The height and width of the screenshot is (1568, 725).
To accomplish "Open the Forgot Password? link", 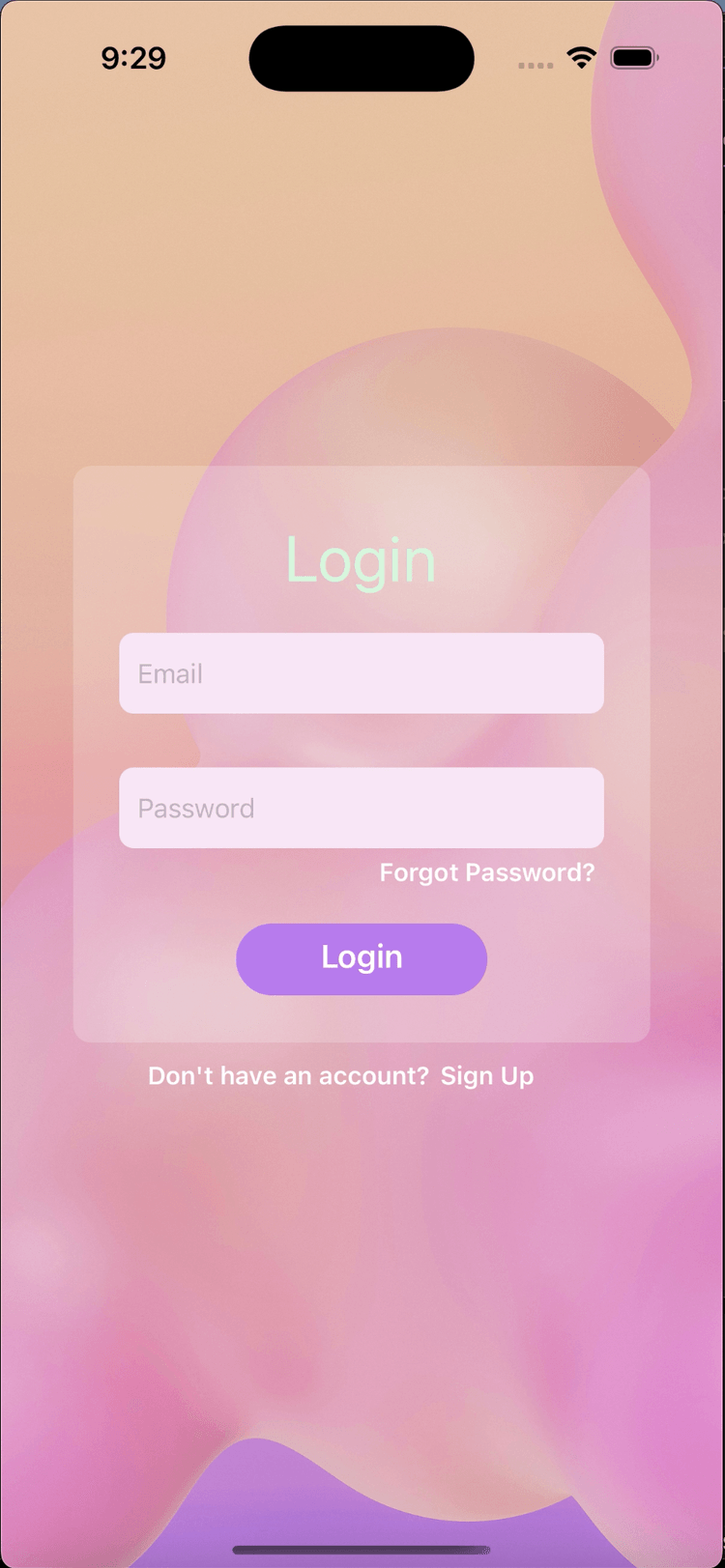I will pyautogui.click(x=486, y=872).
